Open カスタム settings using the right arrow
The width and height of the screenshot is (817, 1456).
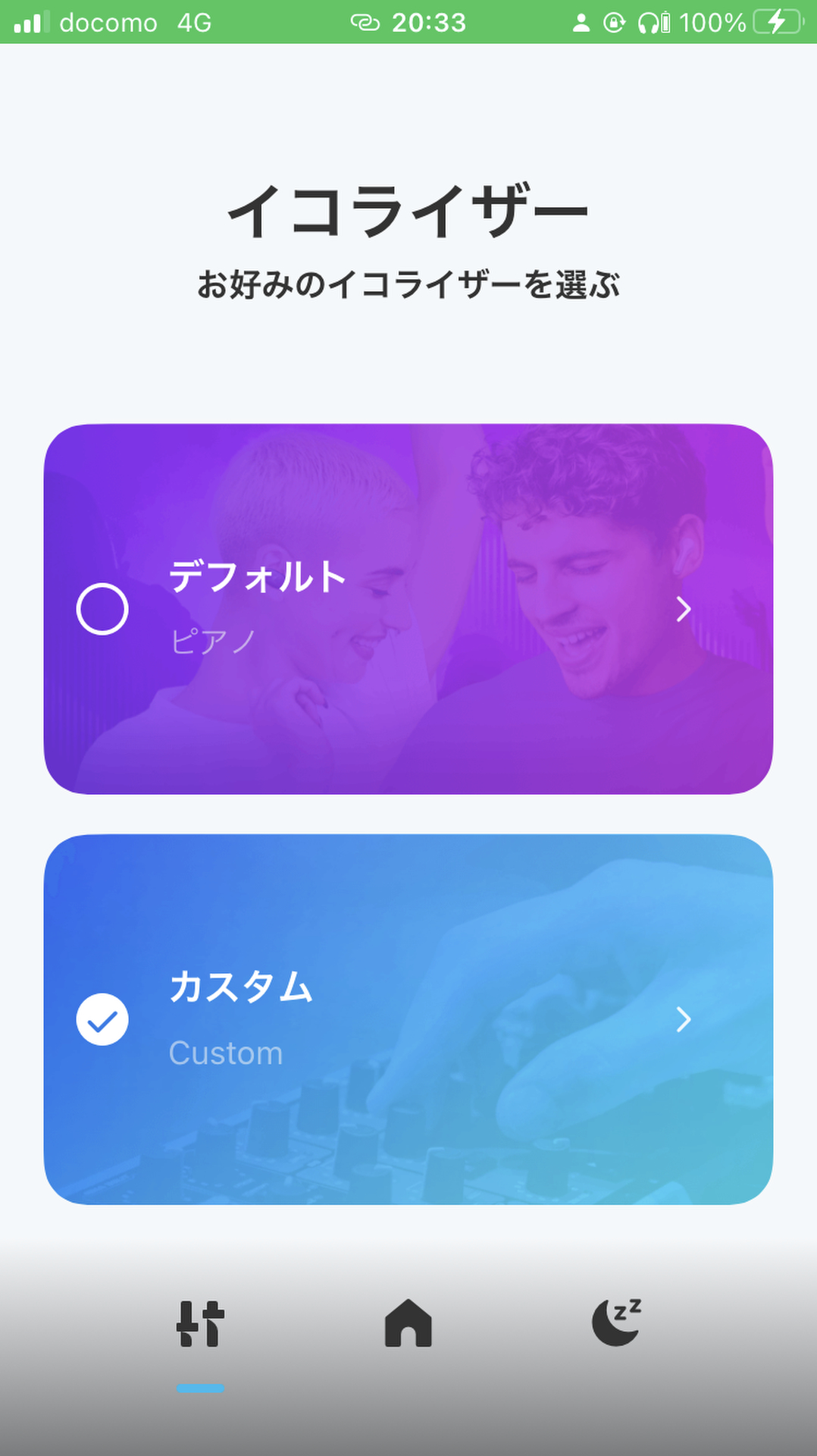click(x=686, y=1020)
